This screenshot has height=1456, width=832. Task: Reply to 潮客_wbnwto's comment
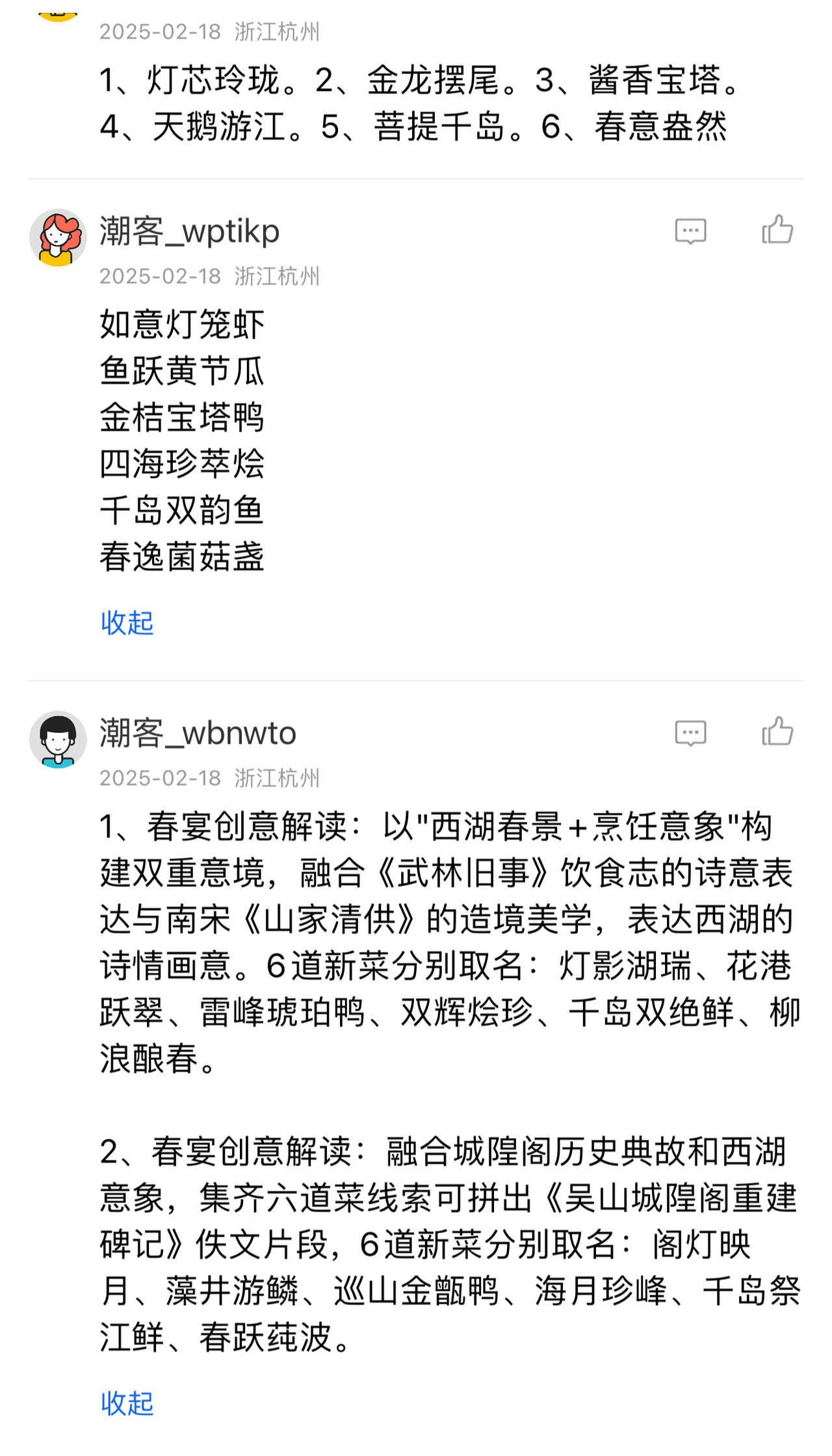pyautogui.click(x=690, y=733)
